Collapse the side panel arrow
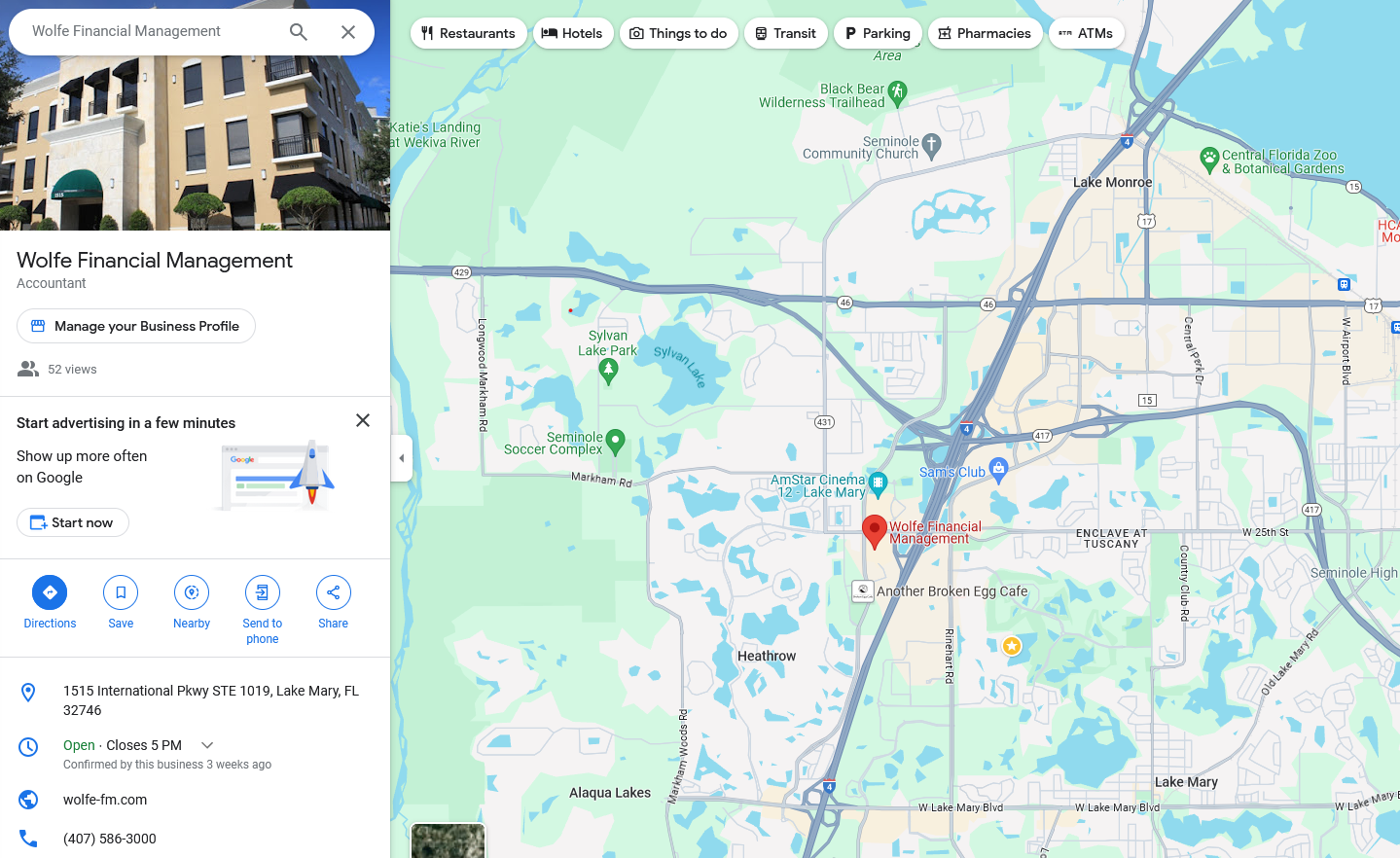Screen dimensions: 1400x858 402,458
